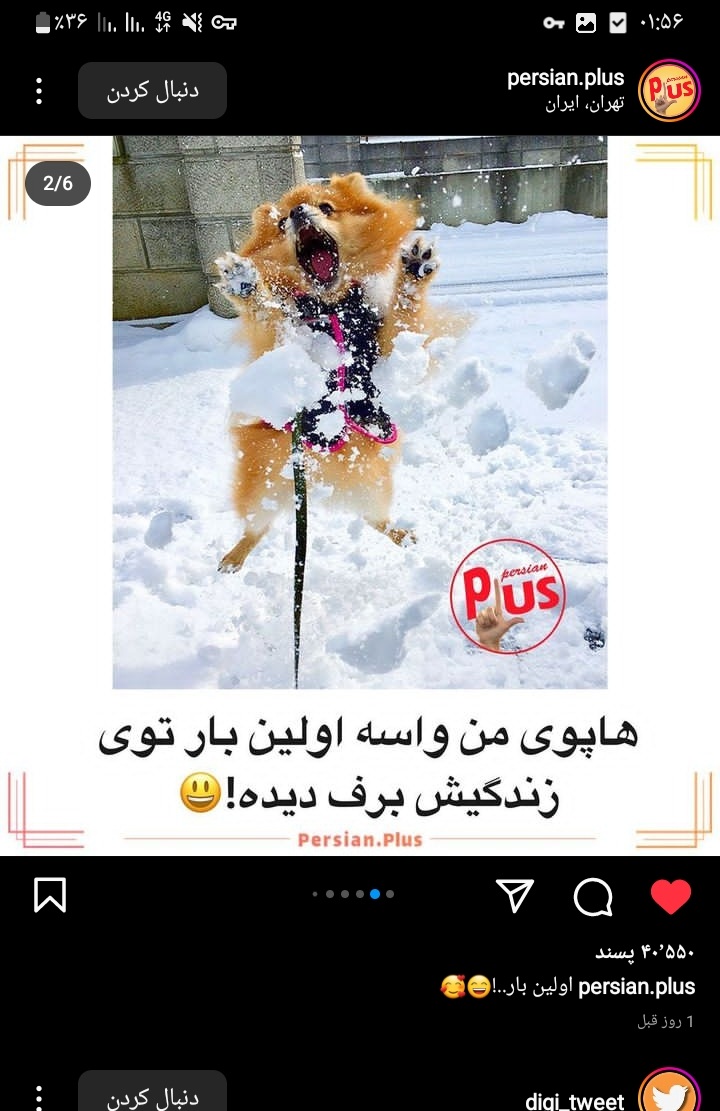Open persian.plus username in the caption
The width and height of the screenshot is (720, 1111).
(x=636, y=987)
